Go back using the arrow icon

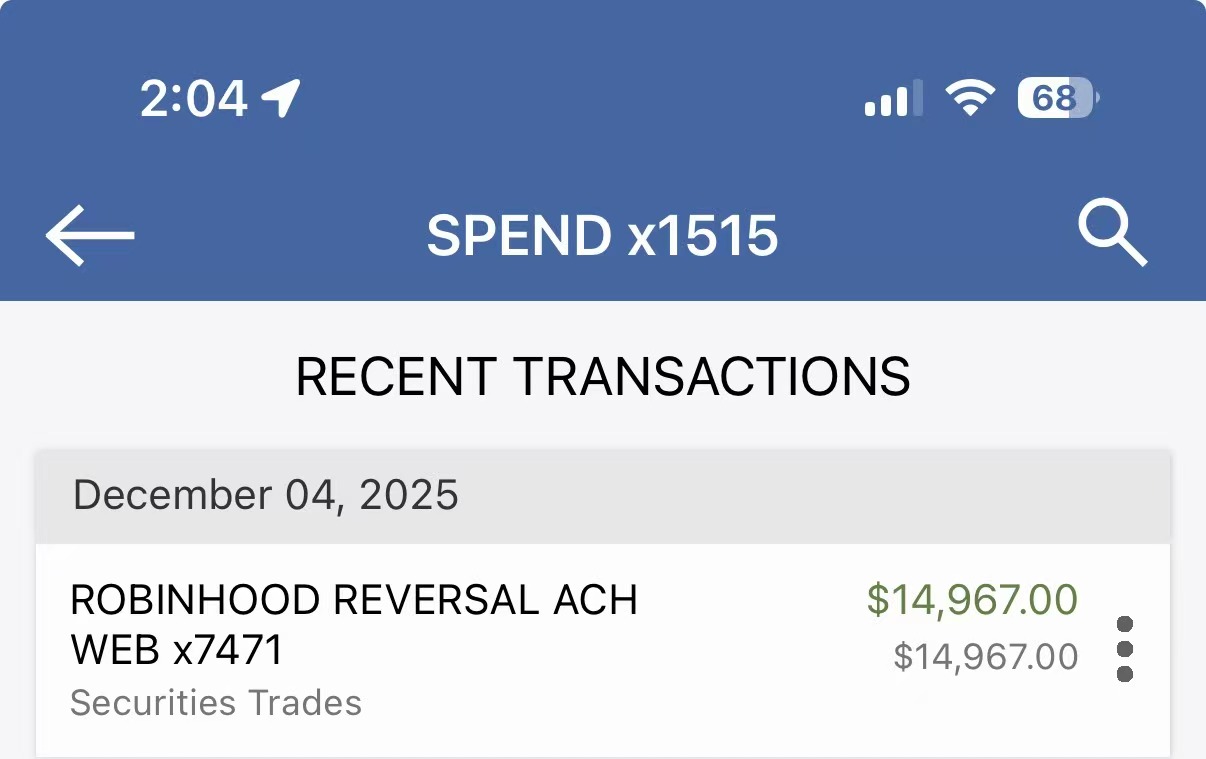[90, 236]
